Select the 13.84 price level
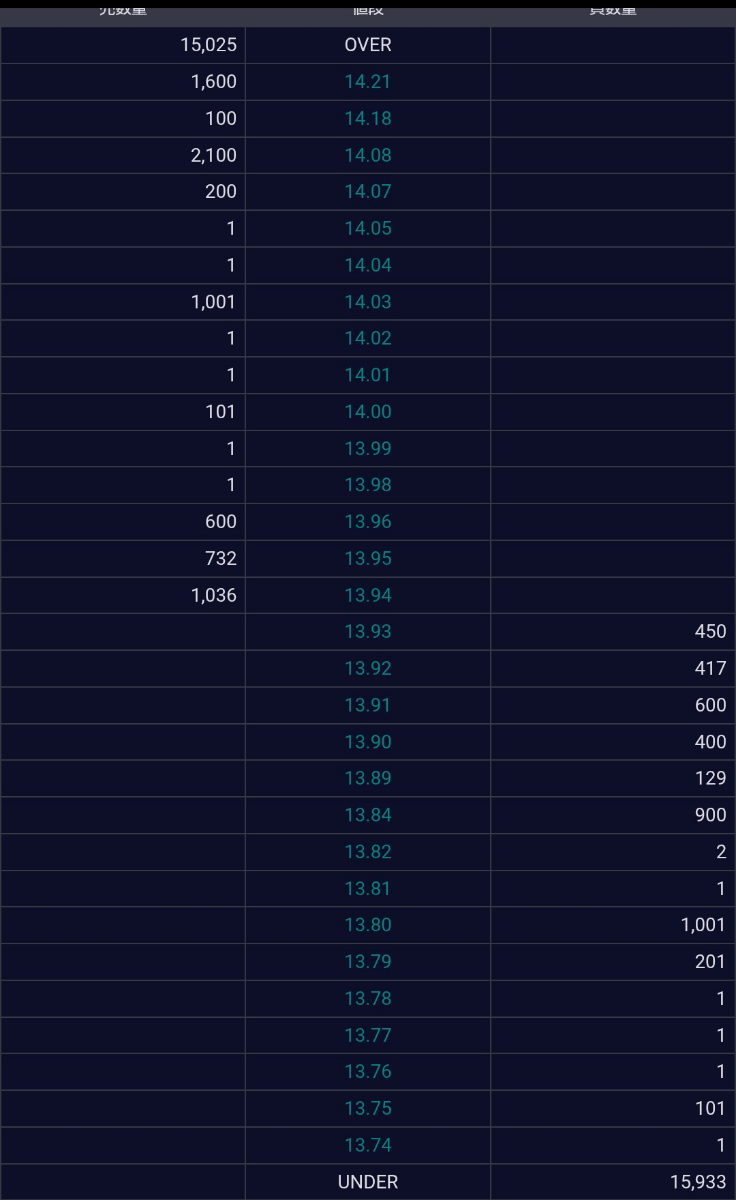This screenshot has height=1200, width=736. click(x=367, y=815)
